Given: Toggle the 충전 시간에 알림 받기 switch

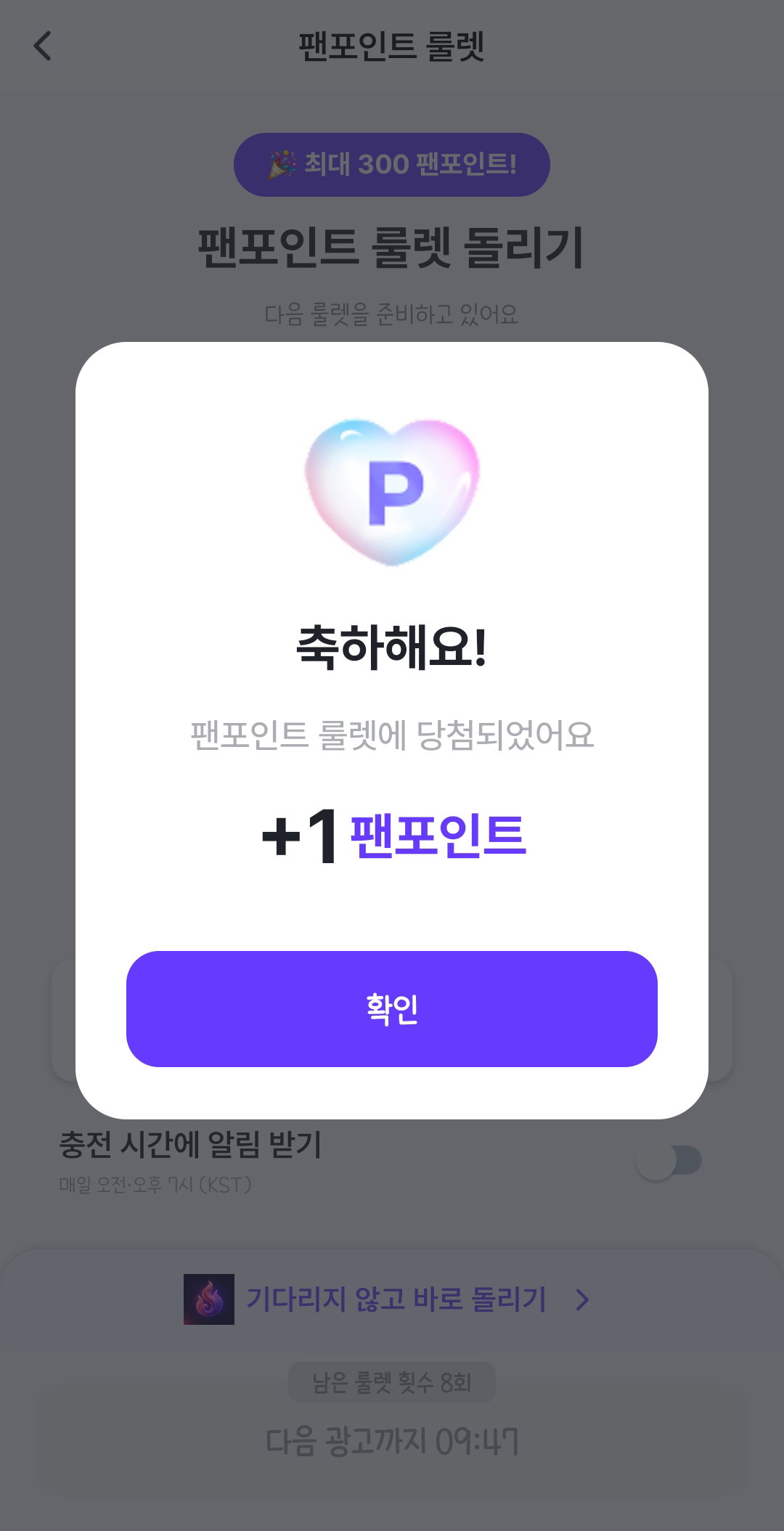Looking at the screenshot, I should click(669, 1160).
